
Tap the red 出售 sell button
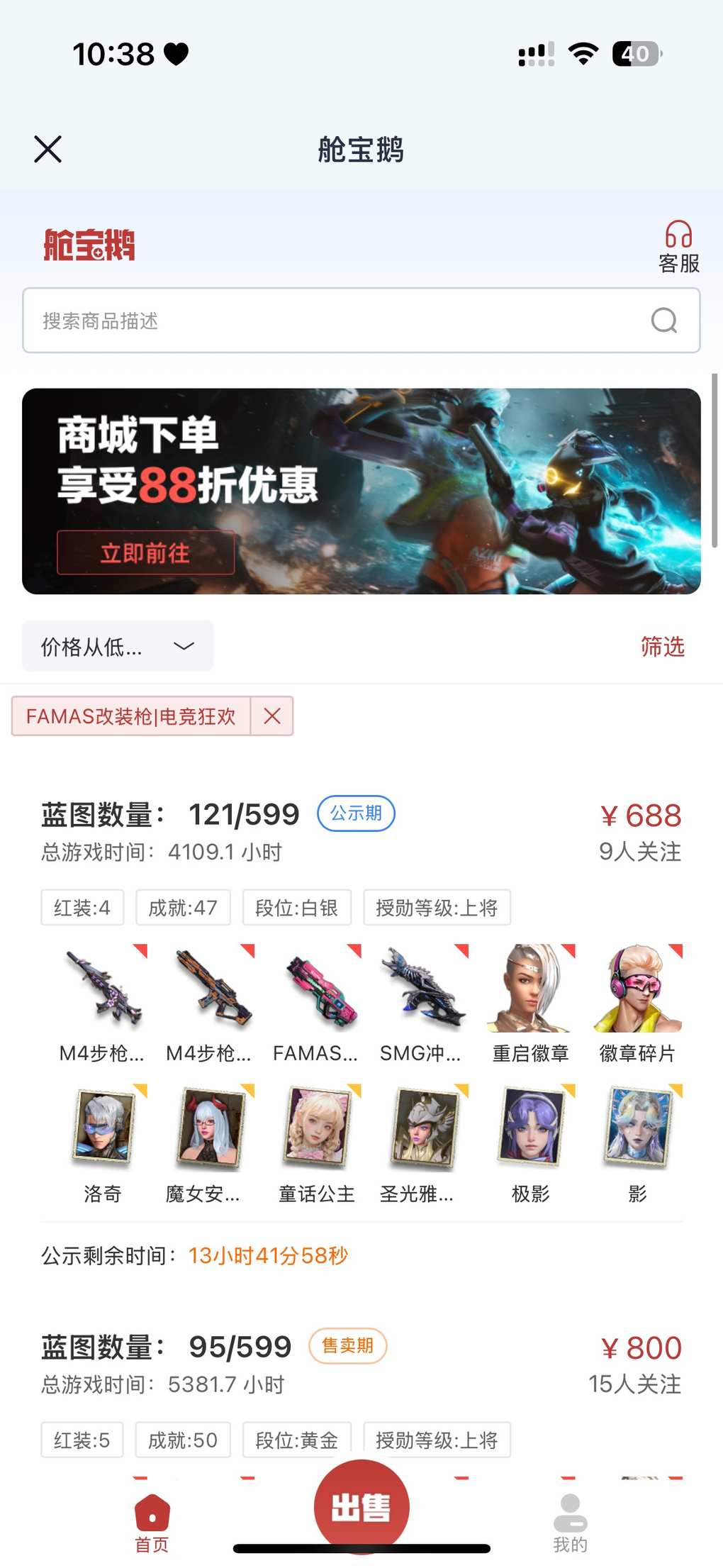pyautogui.click(x=361, y=1506)
